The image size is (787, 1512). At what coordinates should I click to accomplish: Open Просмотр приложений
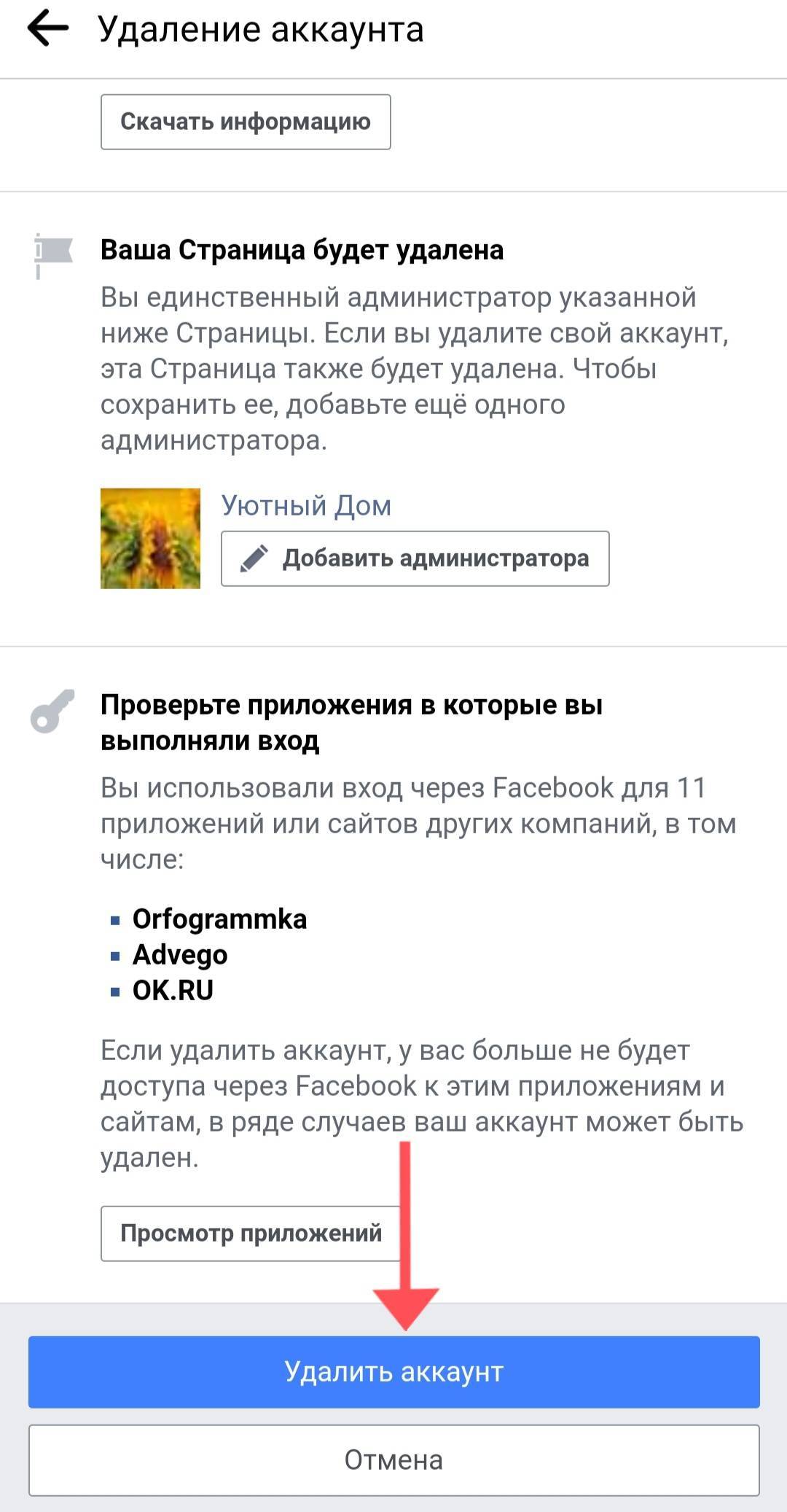[x=250, y=1233]
